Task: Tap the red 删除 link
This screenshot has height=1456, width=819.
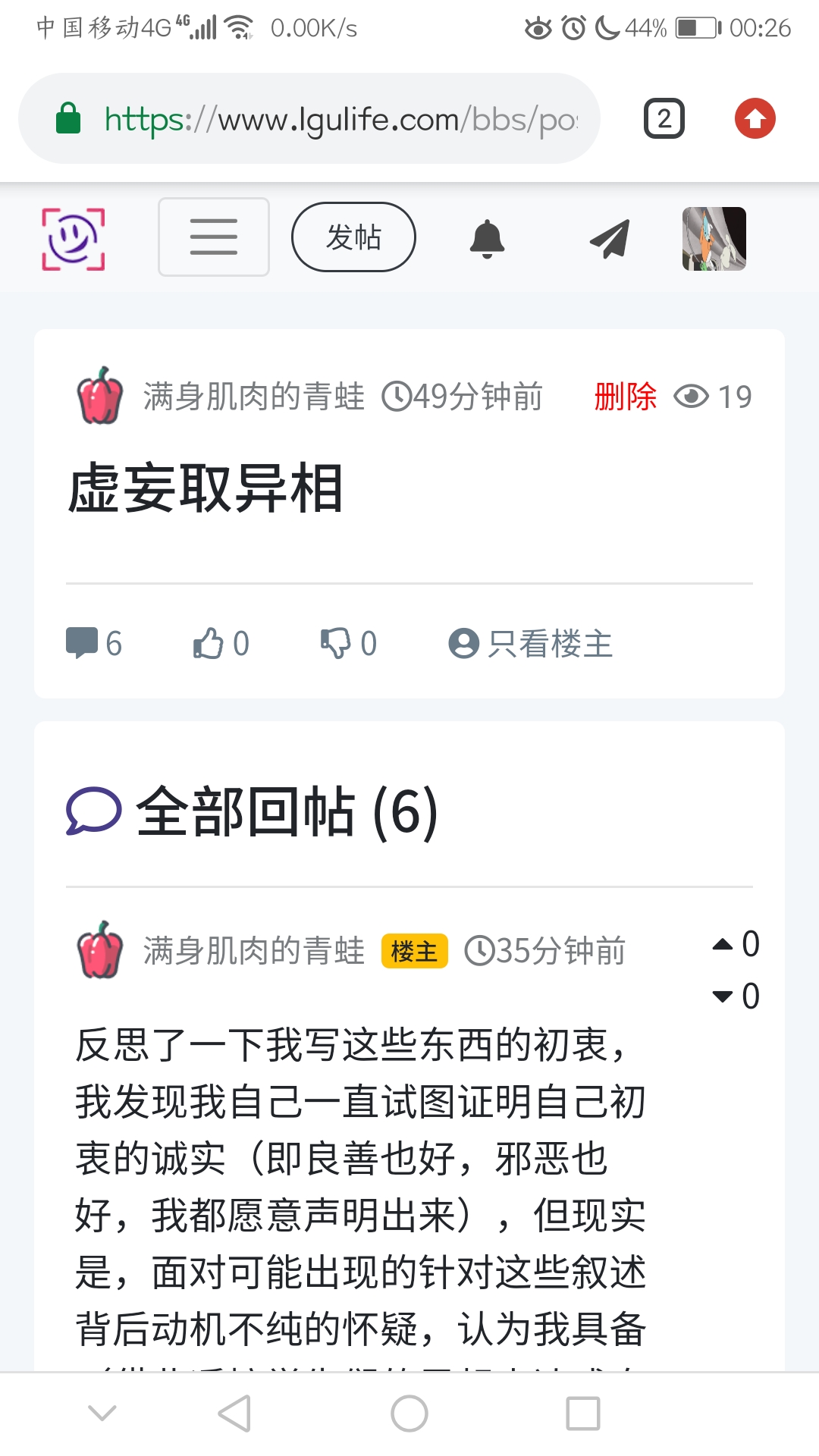Action: (x=625, y=397)
